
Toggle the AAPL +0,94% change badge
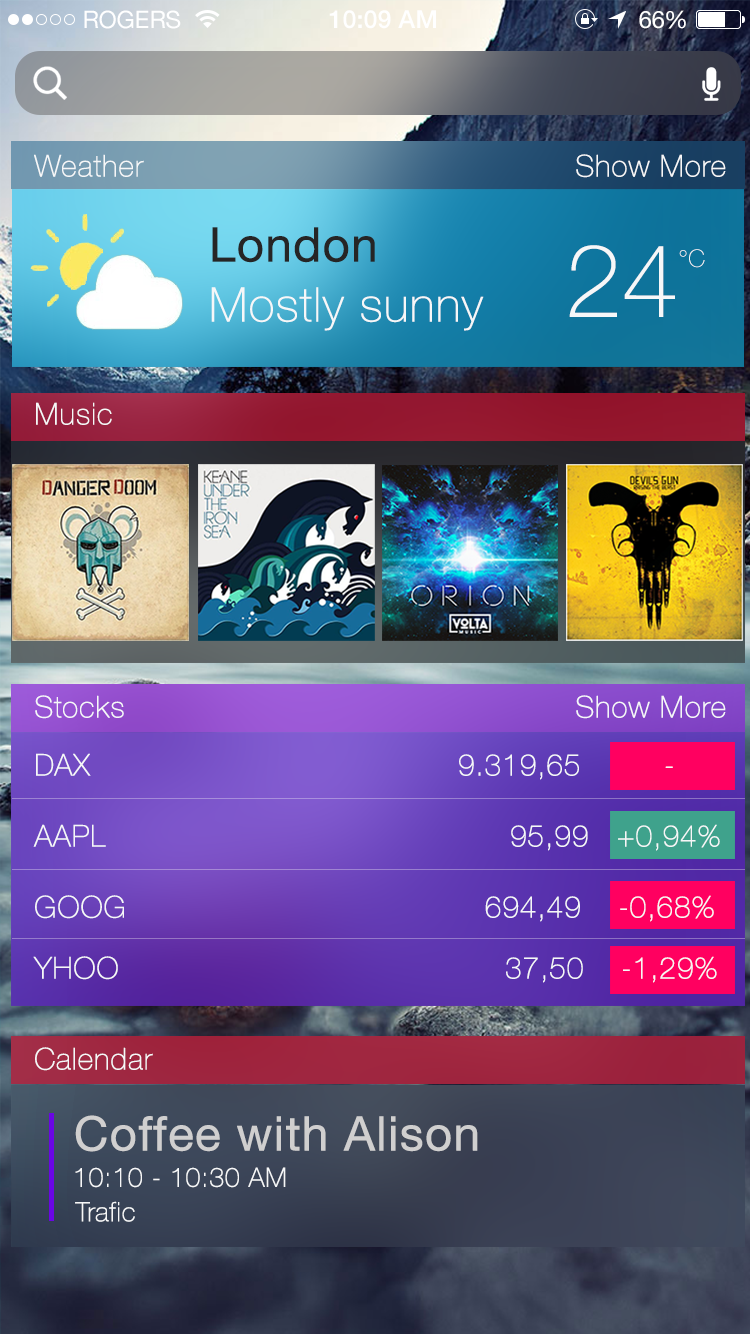coord(671,836)
